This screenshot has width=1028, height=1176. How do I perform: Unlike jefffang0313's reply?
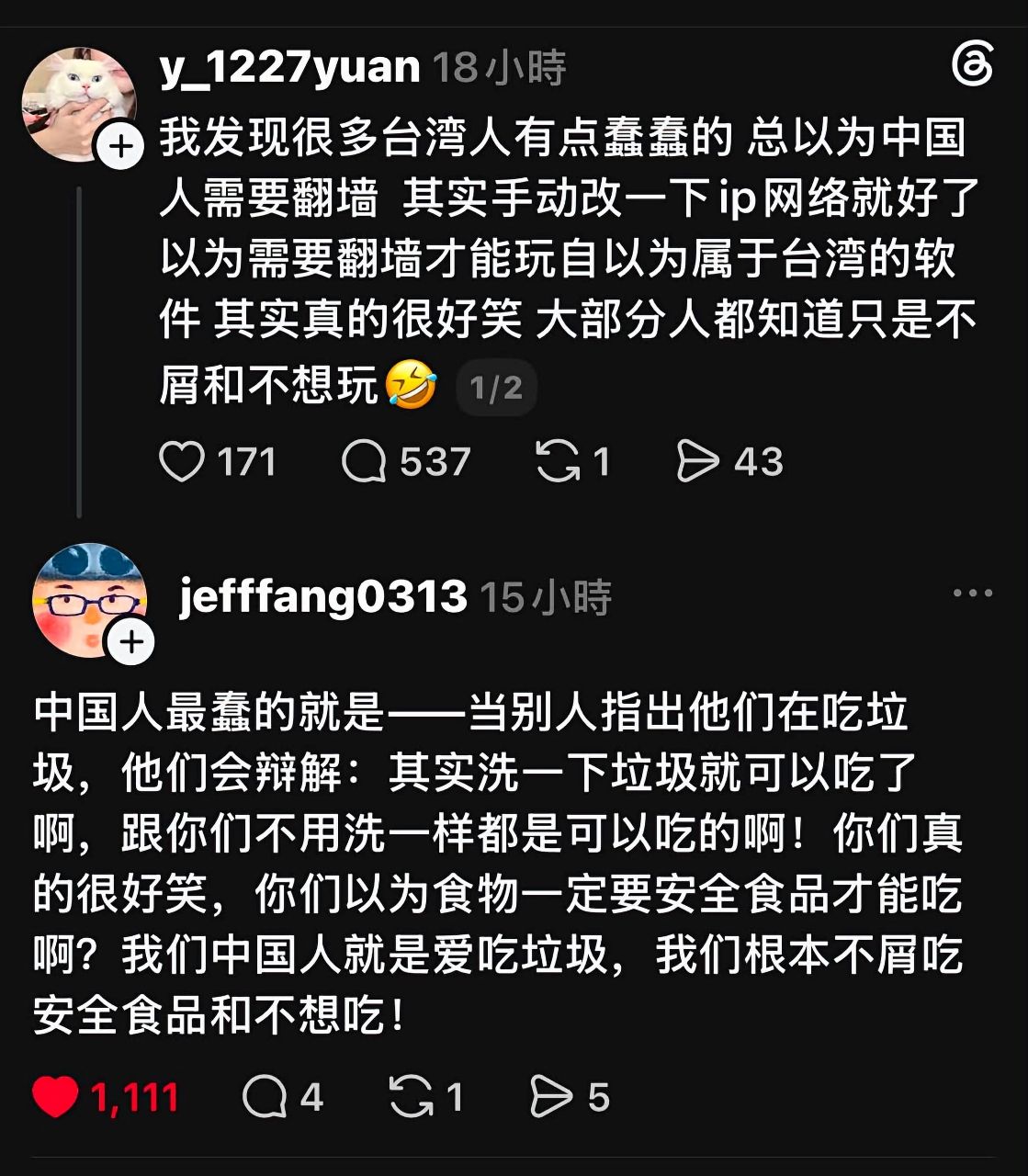55,1097
